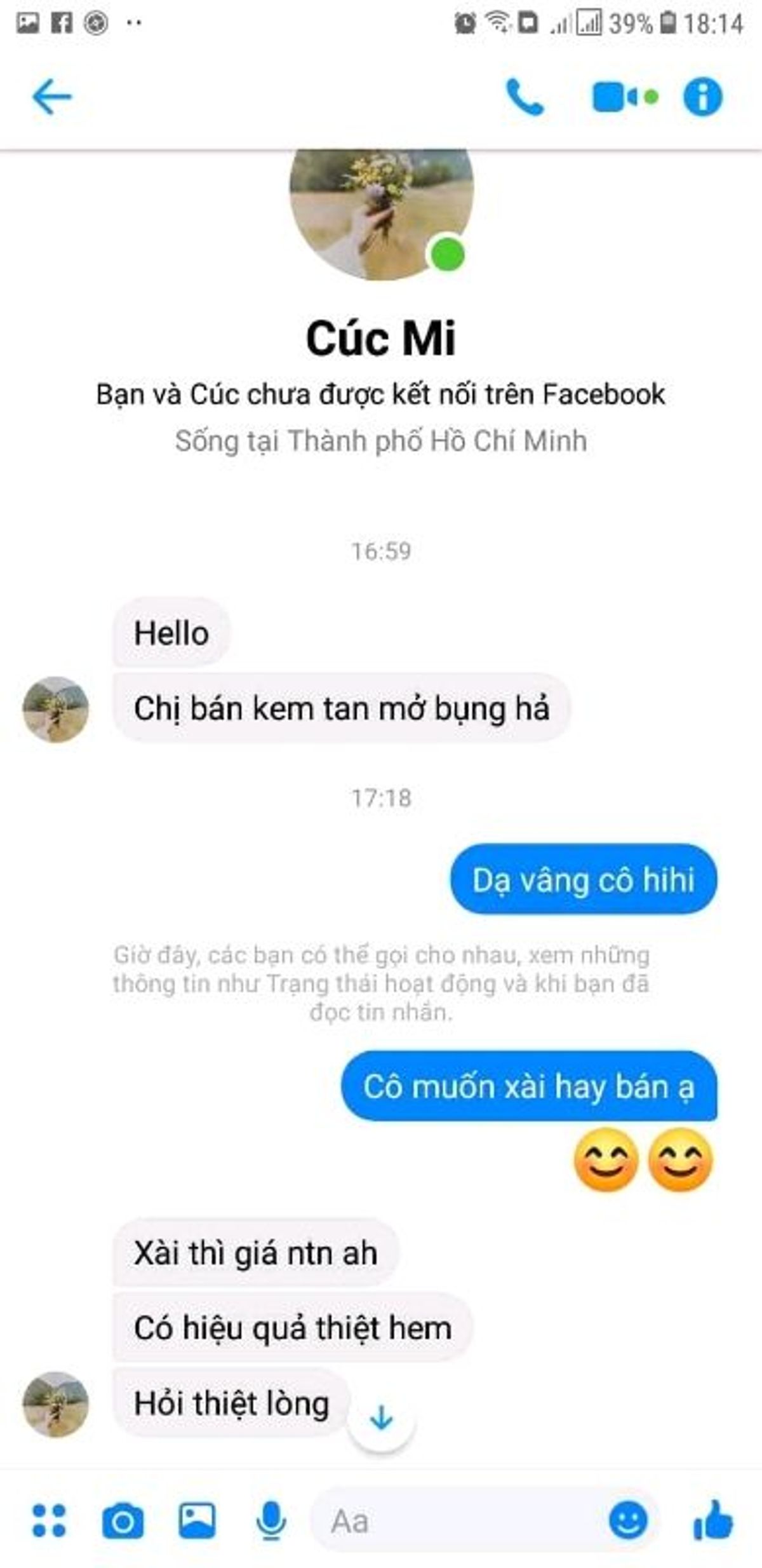Go back with the arrow icon

[52, 97]
